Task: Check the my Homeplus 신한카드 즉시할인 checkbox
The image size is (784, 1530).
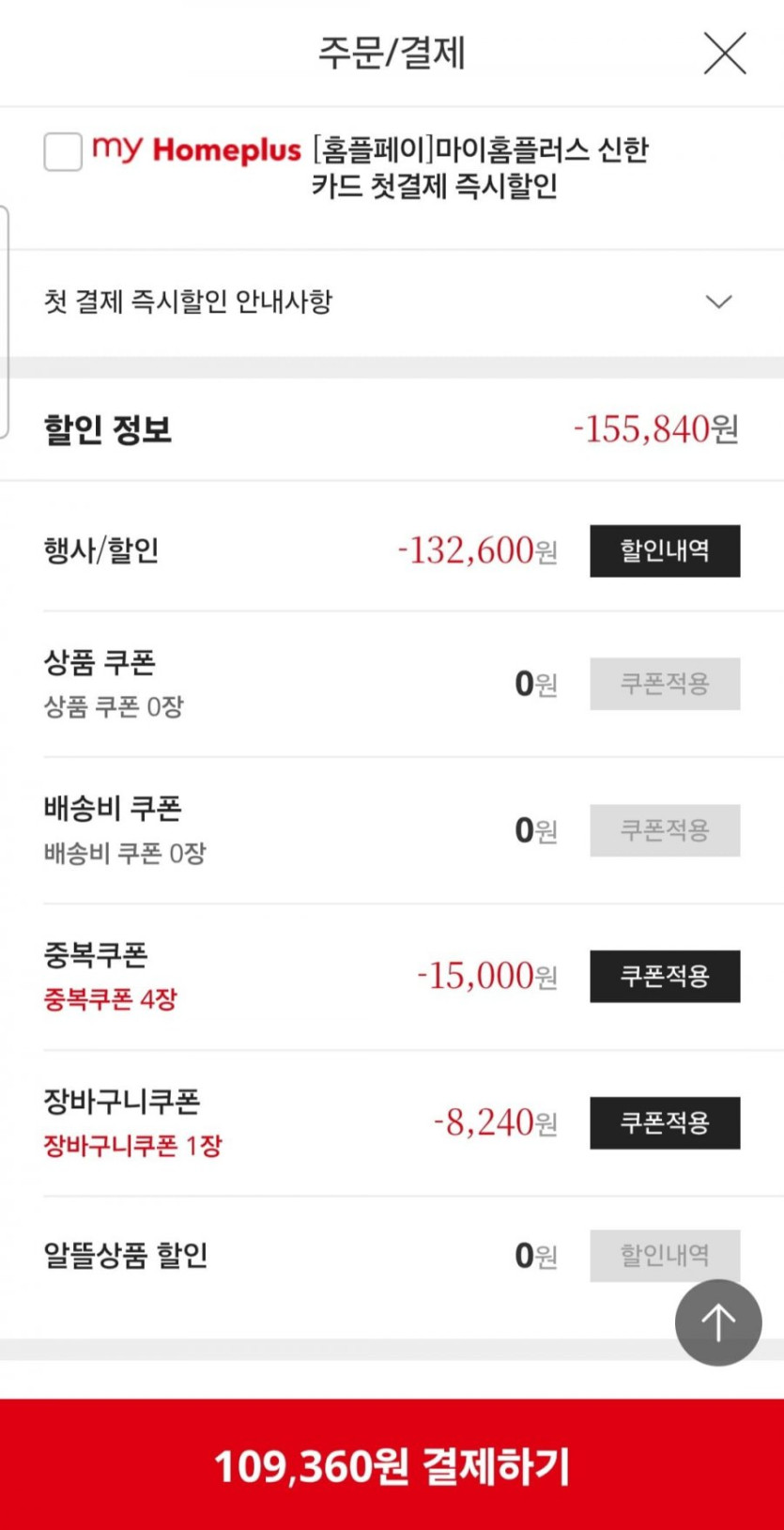Action: coord(63,151)
